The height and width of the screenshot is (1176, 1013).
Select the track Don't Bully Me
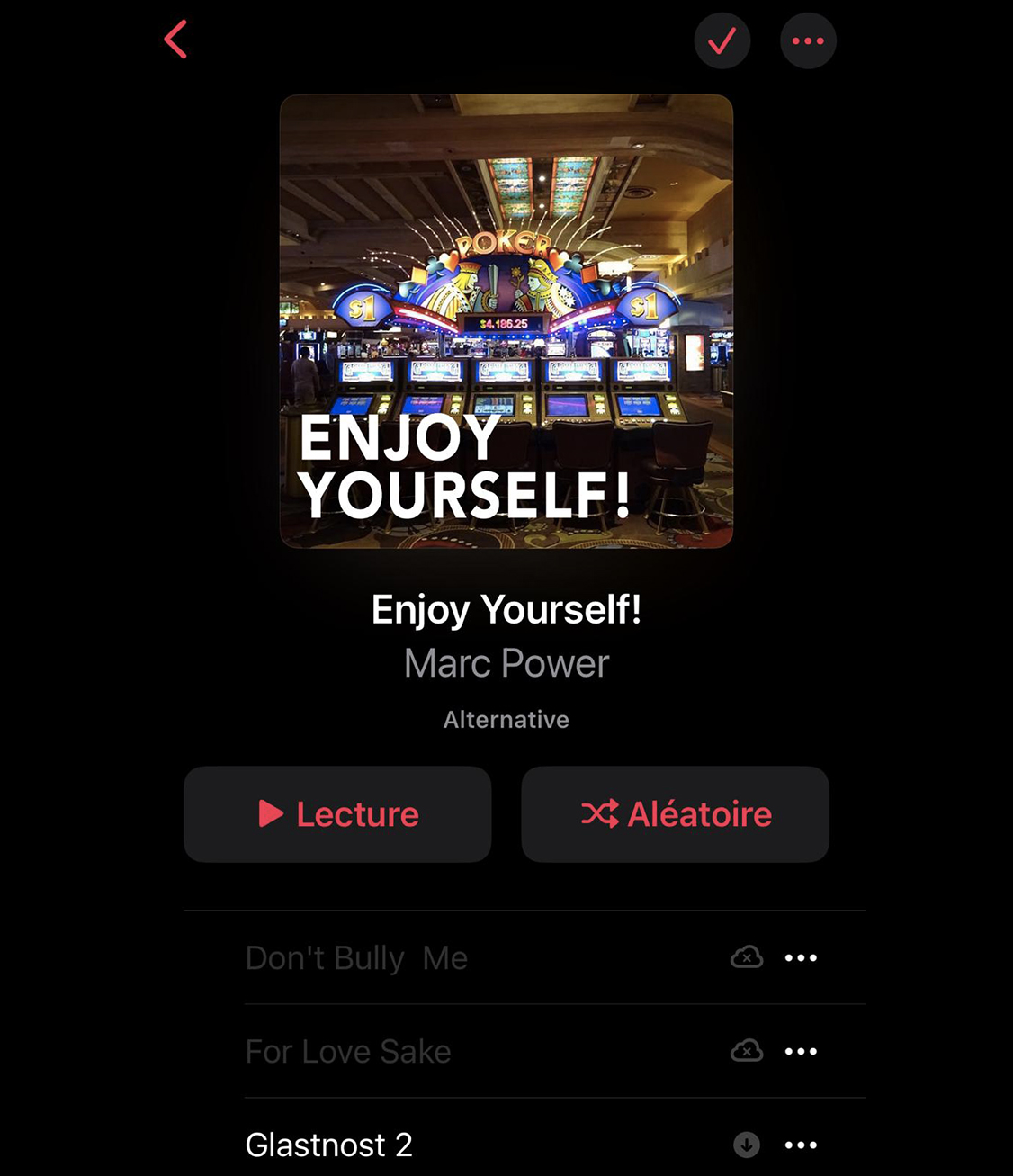tap(356, 958)
